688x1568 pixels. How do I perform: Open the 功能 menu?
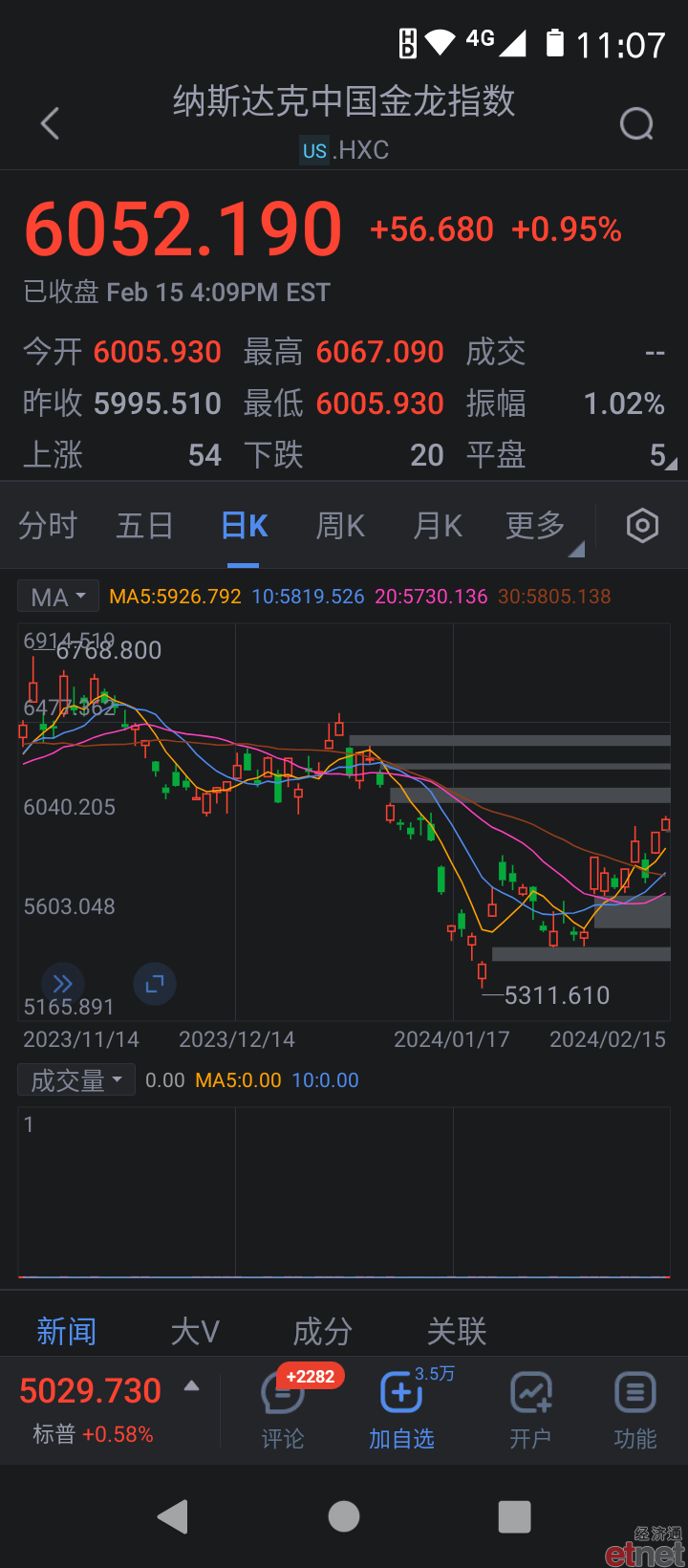click(635, 1410)
